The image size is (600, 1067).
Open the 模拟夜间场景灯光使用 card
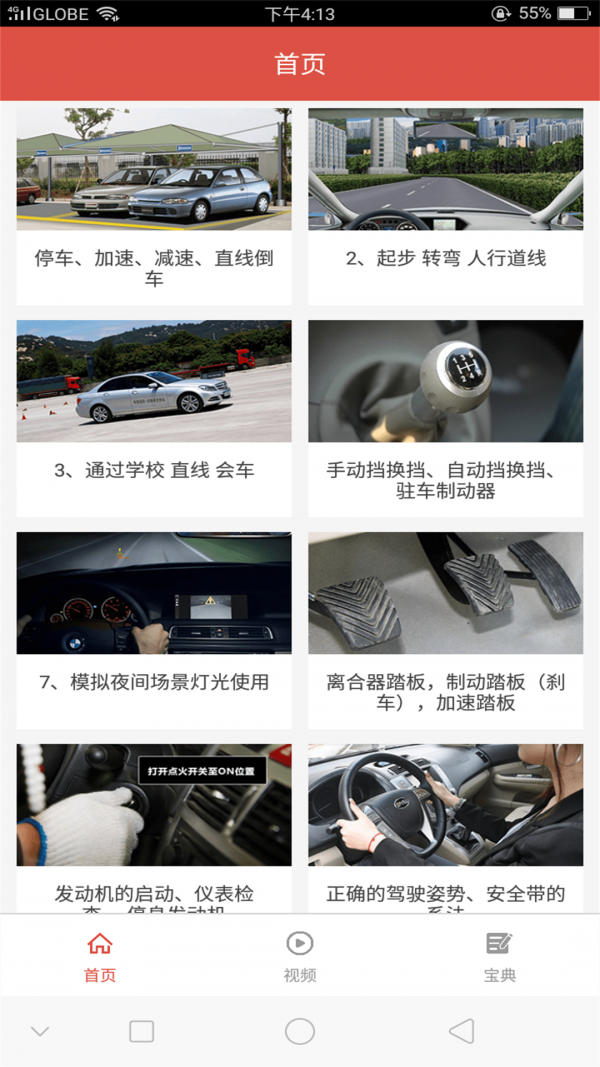154,629
